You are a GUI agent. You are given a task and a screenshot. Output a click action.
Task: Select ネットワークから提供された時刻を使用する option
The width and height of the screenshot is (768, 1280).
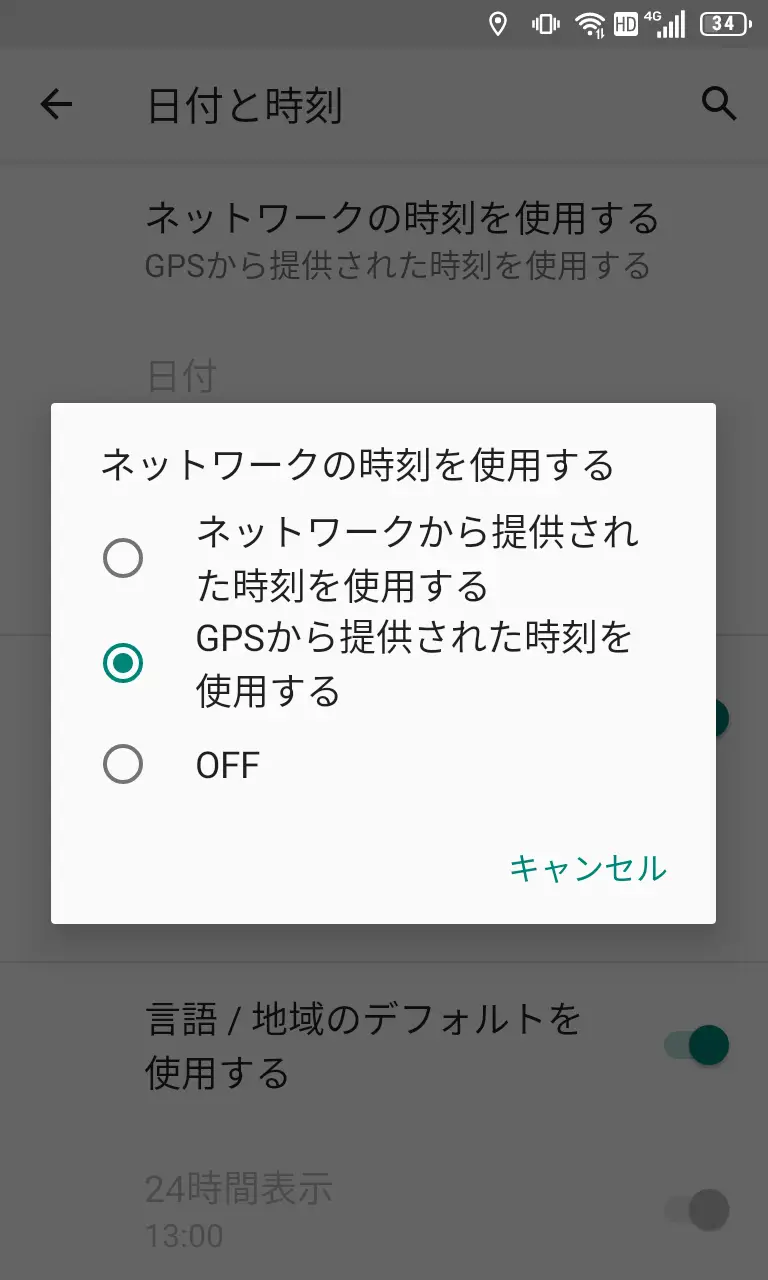click(123, 558)
